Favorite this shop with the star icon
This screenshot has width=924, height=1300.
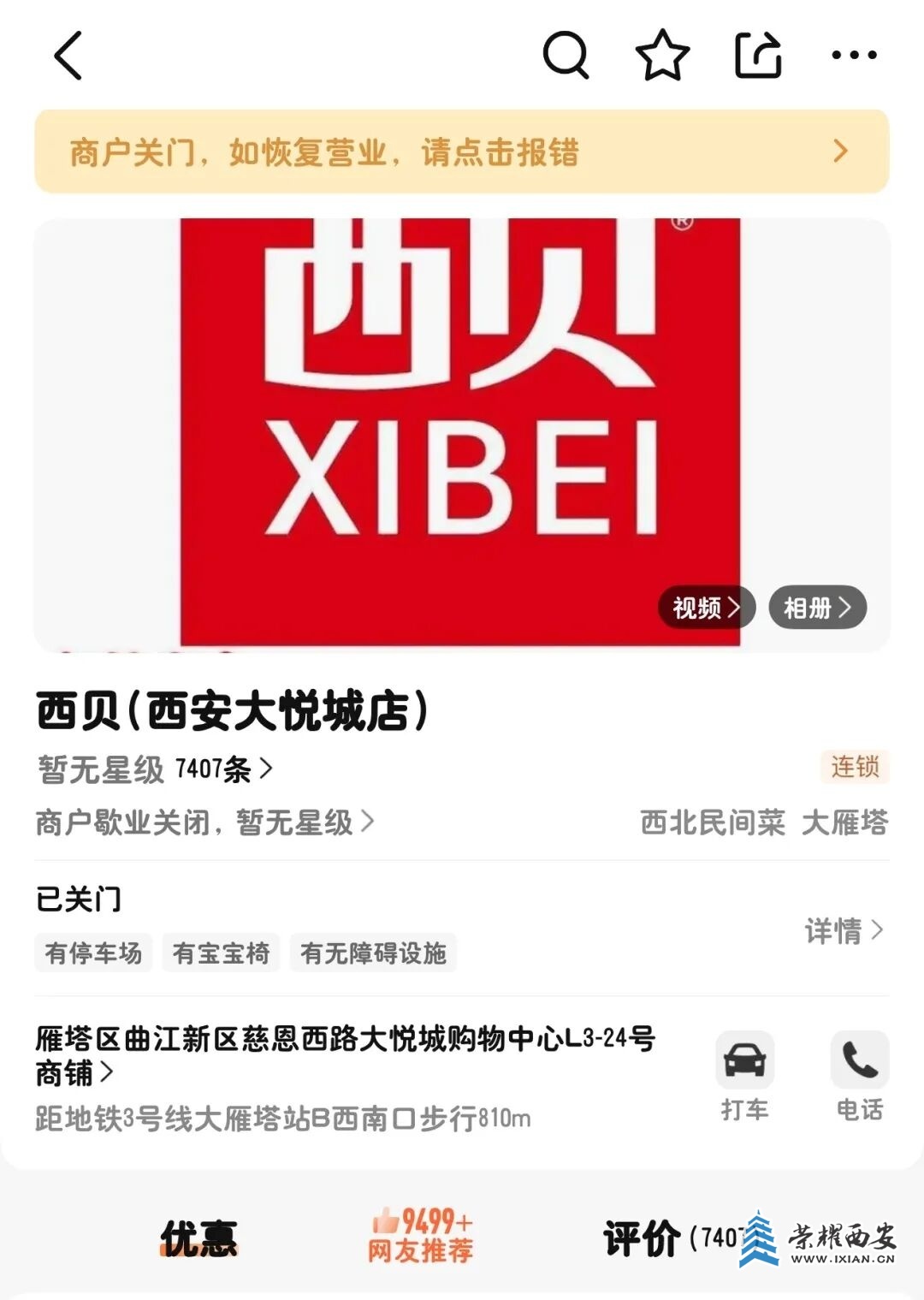tap(662, 56)
